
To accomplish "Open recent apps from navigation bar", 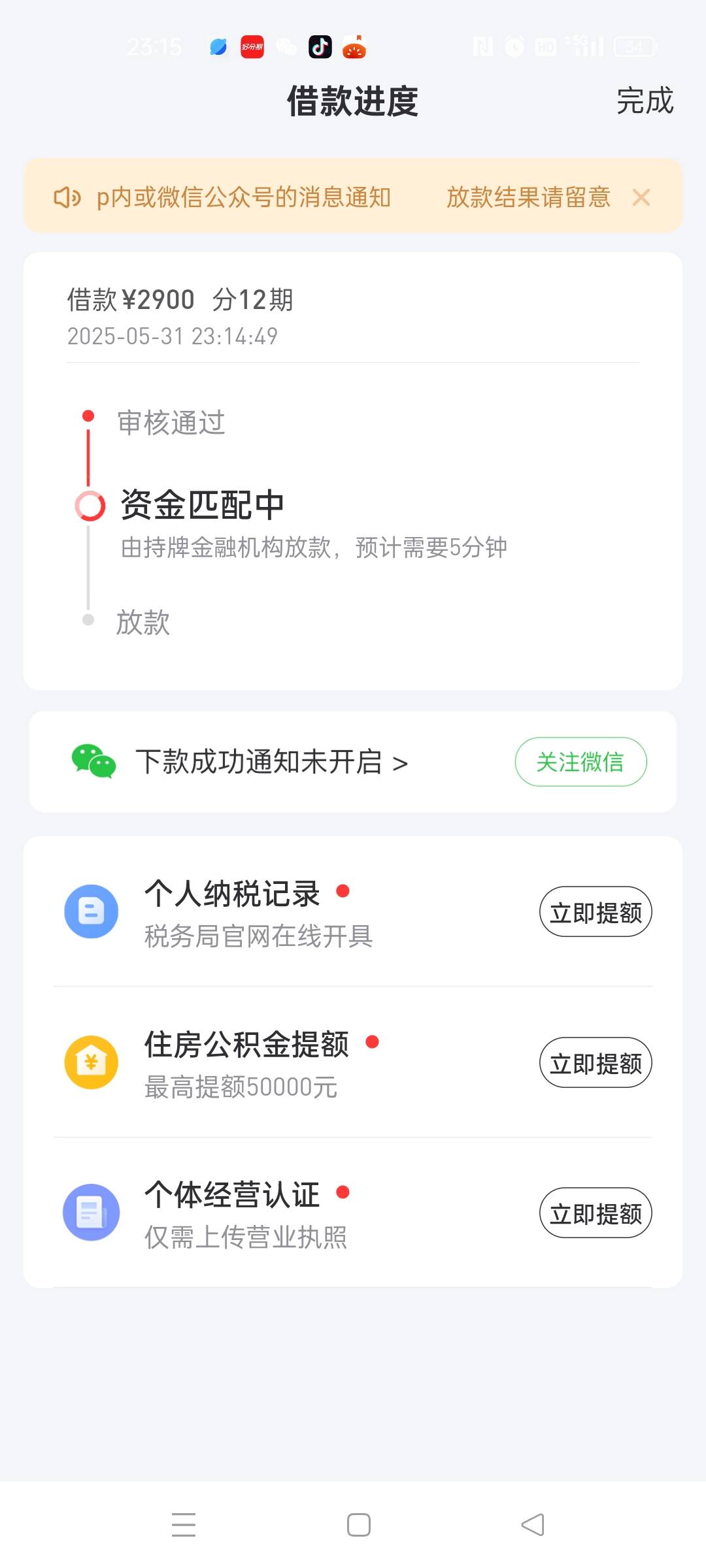I will tap(184, 1525).
